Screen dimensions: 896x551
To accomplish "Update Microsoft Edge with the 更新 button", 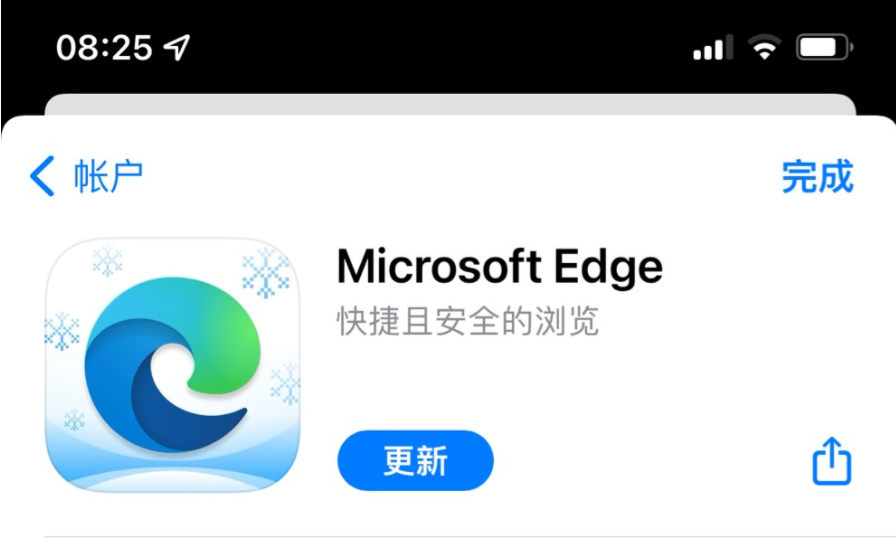I will (x=415, y=461).
